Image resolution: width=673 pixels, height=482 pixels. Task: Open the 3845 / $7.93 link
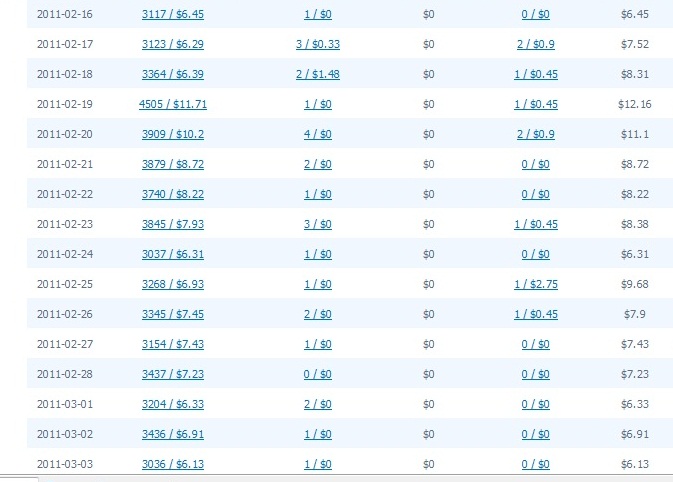(170, 224)
